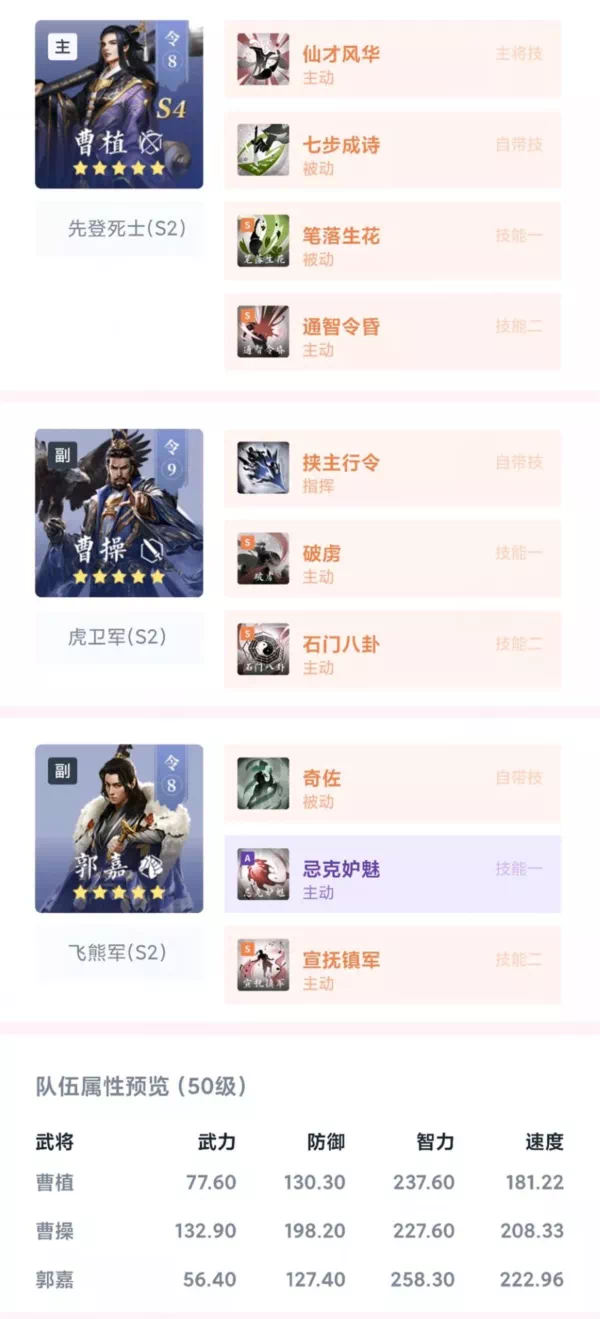View the 仙才风华 skill details
The width and height of the screenshot is (600, 1319).
click(392, 59)
